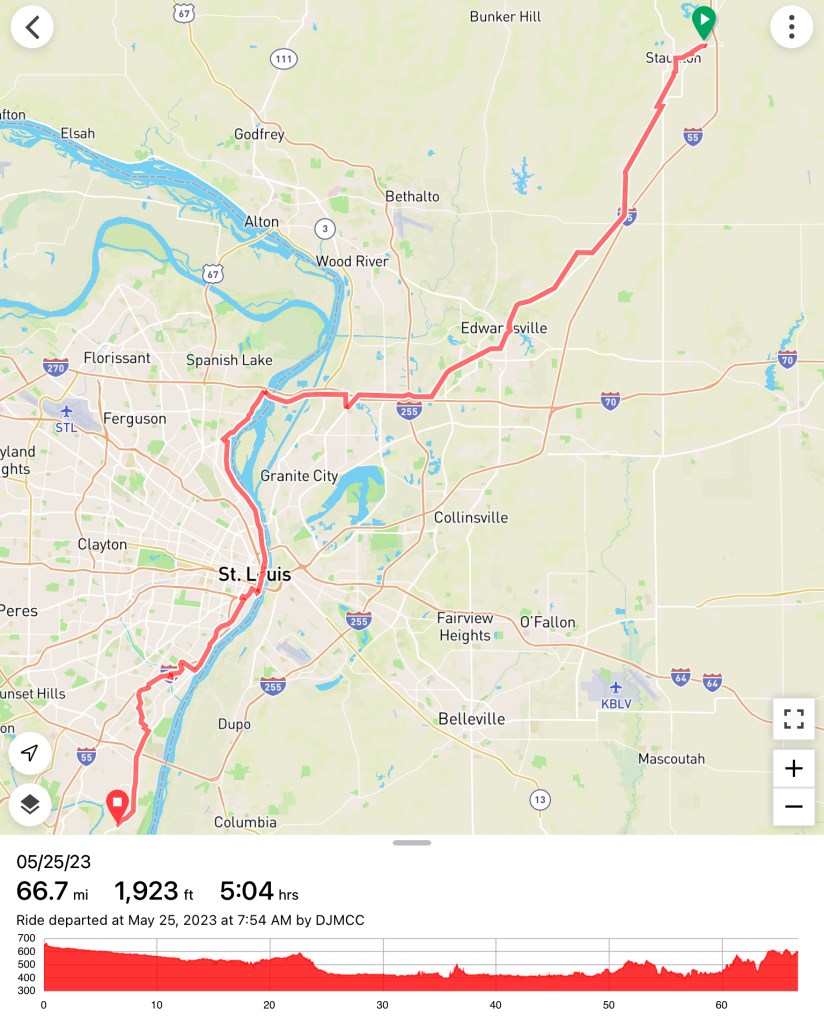Zoom out of the map
Screen dimensions: 824x1023
[794, 806]
